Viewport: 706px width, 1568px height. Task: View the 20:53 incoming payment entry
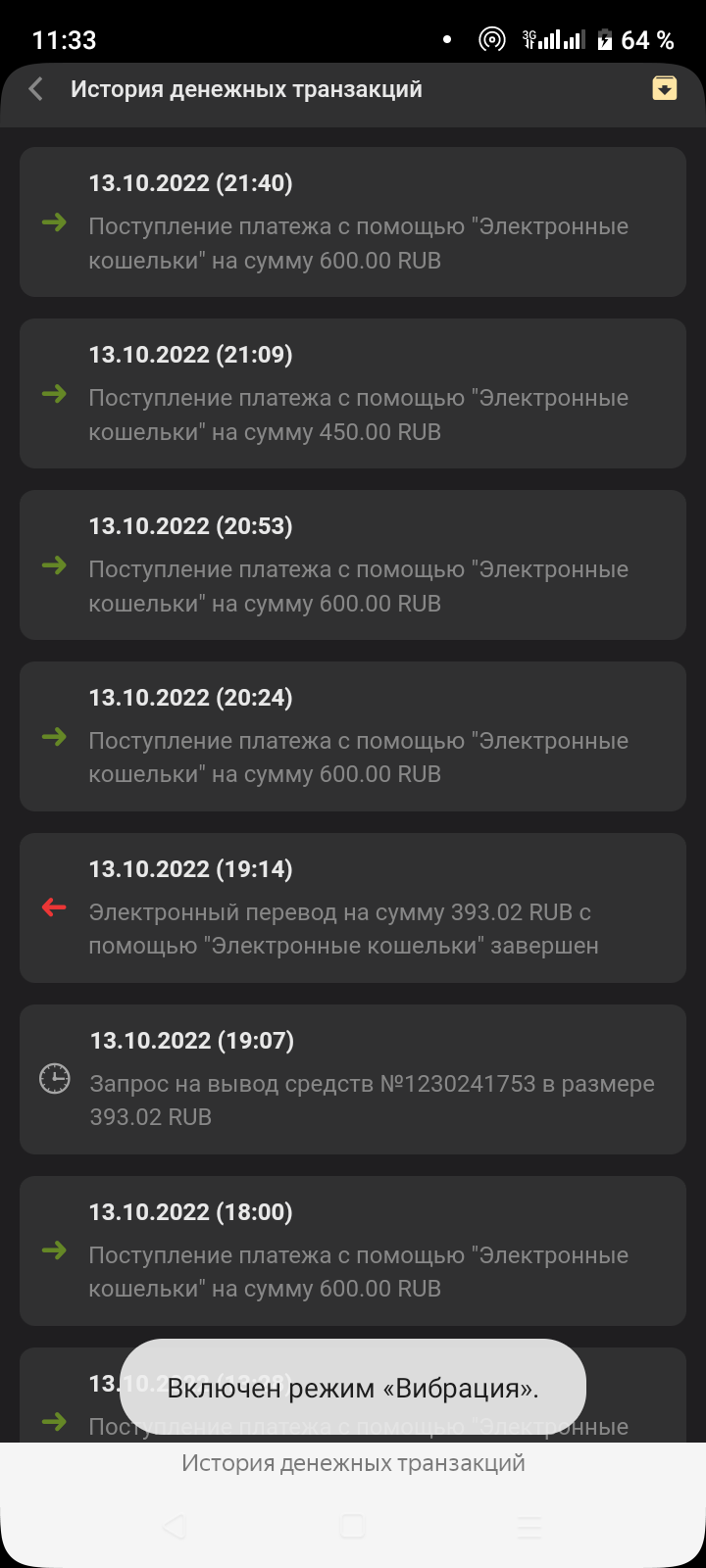[x=353, y=565]
